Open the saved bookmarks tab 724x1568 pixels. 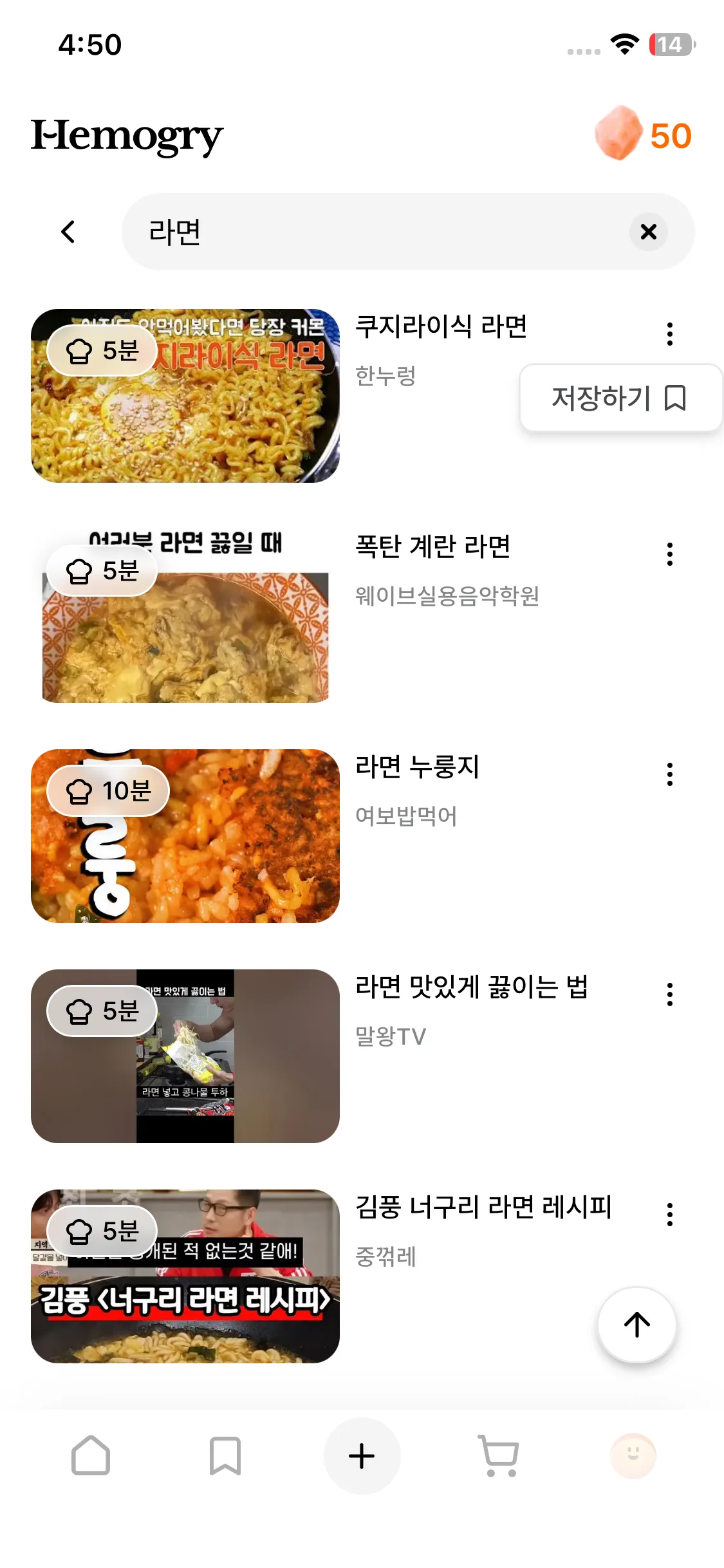pos(225,1456)
